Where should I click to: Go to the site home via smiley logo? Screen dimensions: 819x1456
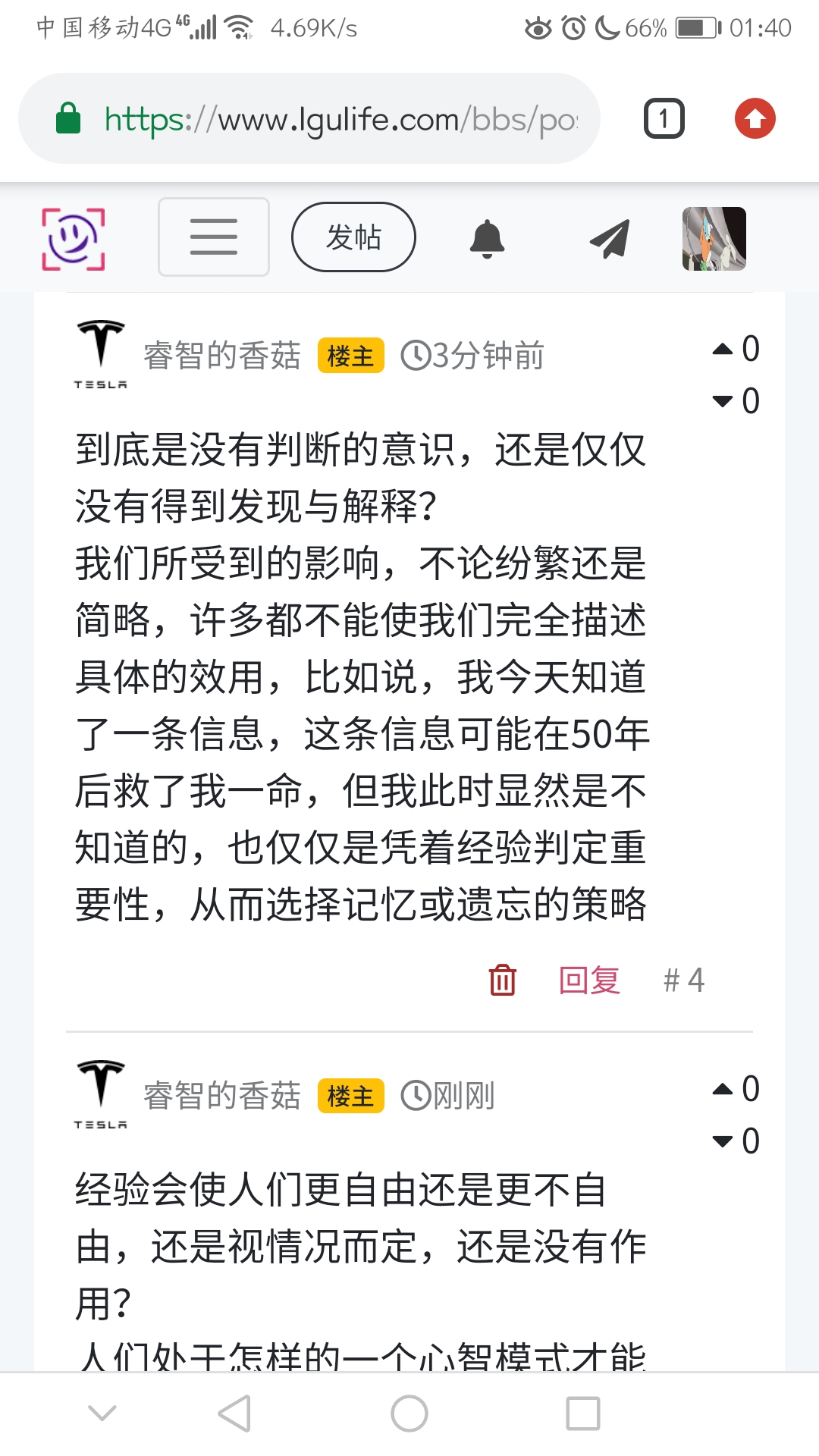73,239
